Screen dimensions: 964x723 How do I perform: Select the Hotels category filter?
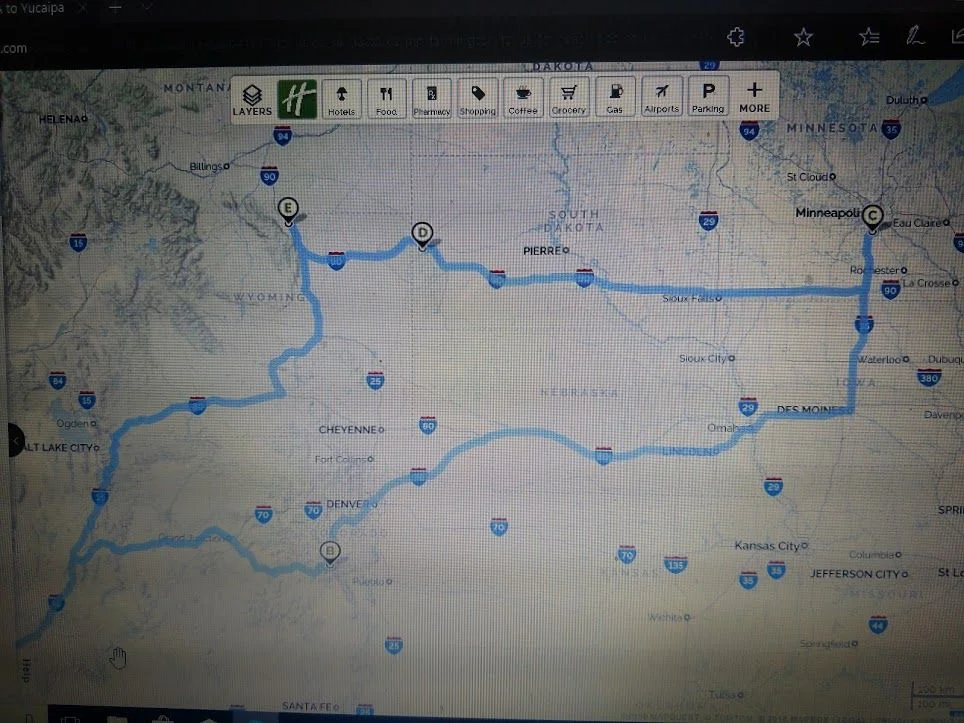(x=342, y=98)
